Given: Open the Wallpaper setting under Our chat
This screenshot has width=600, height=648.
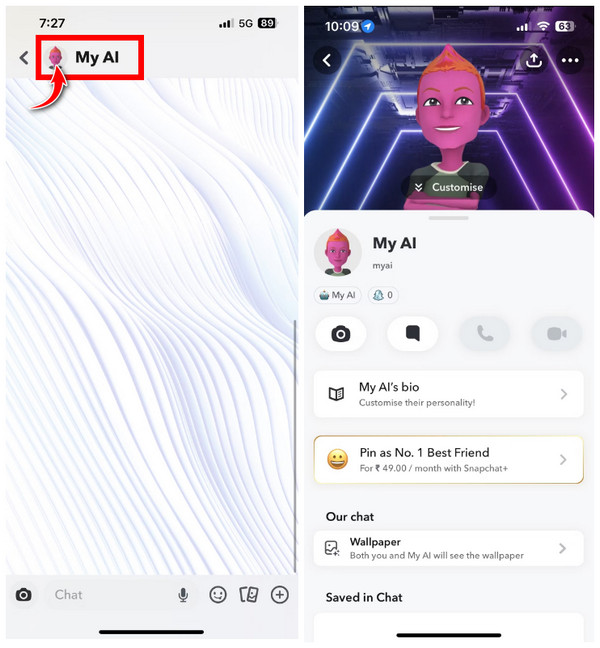Looking at the screenshot, I should [448, 548].
